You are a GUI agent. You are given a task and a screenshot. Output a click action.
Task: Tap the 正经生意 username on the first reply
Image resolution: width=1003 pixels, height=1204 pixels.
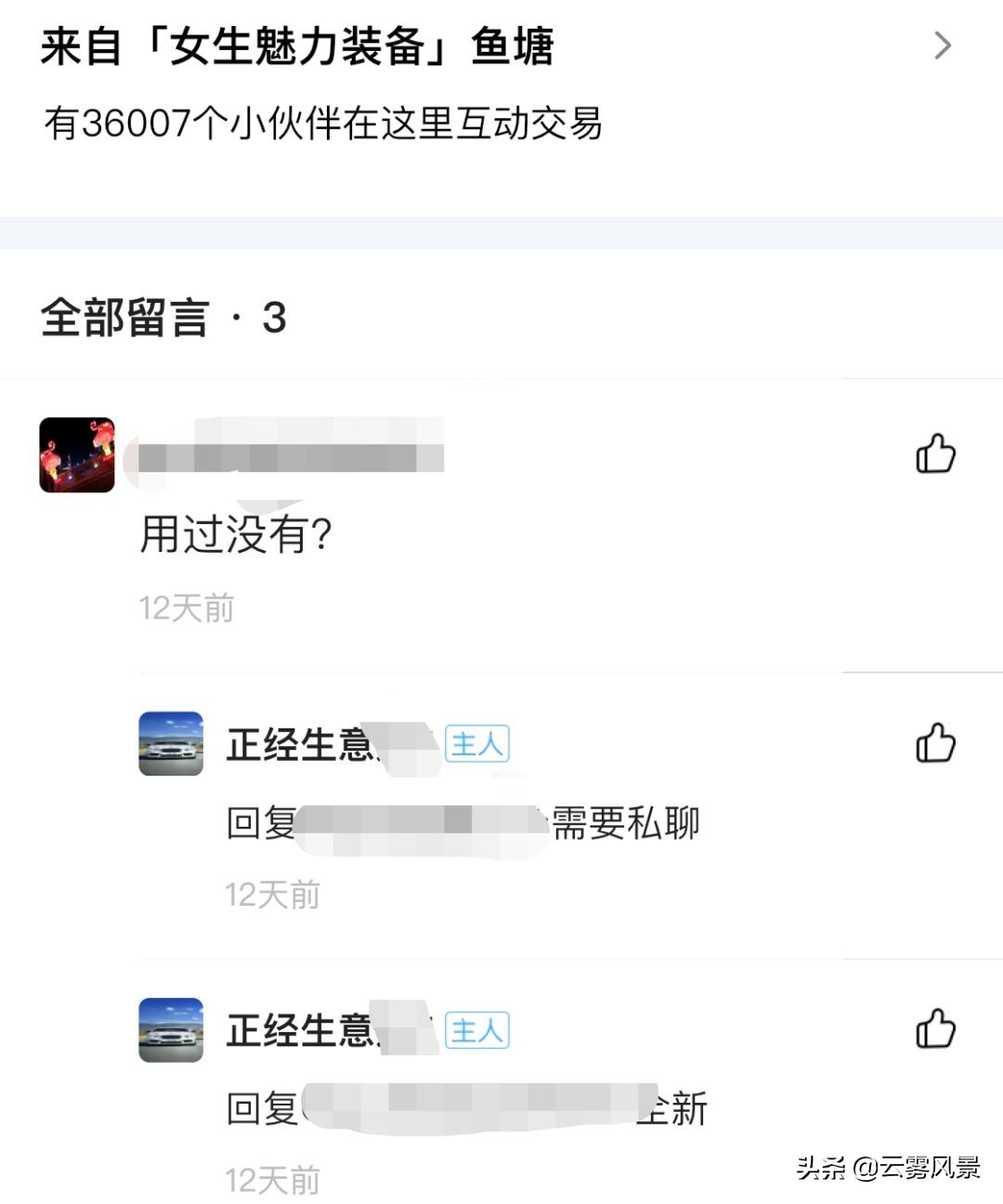[297, 743]
